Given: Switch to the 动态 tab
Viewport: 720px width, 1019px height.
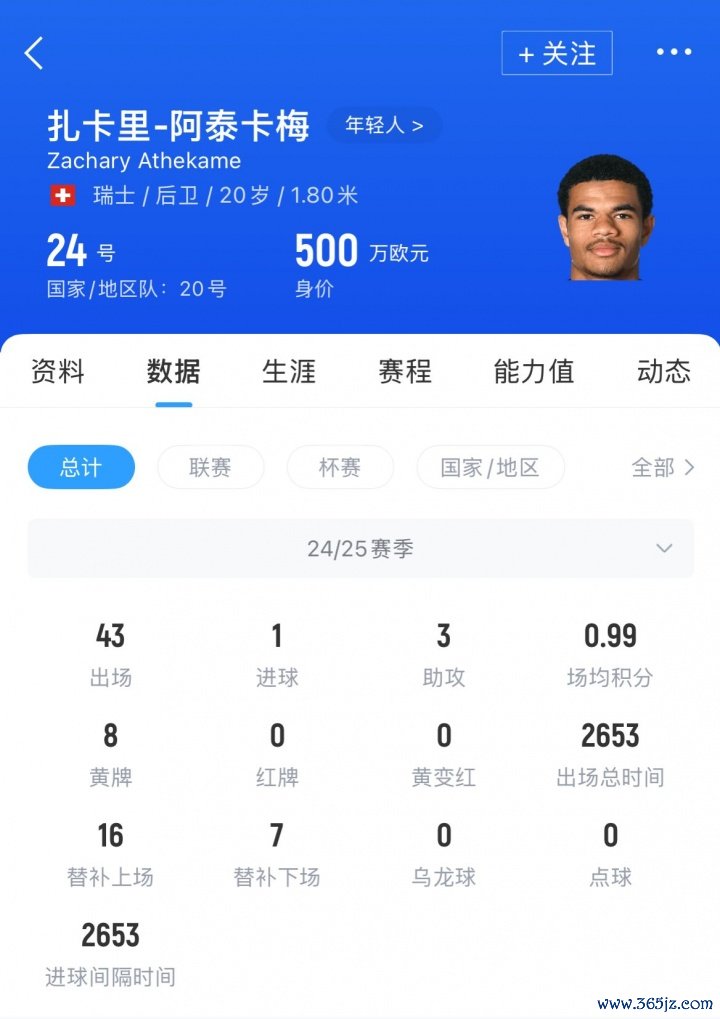Looking at the screenshot, I should (663, 372).
